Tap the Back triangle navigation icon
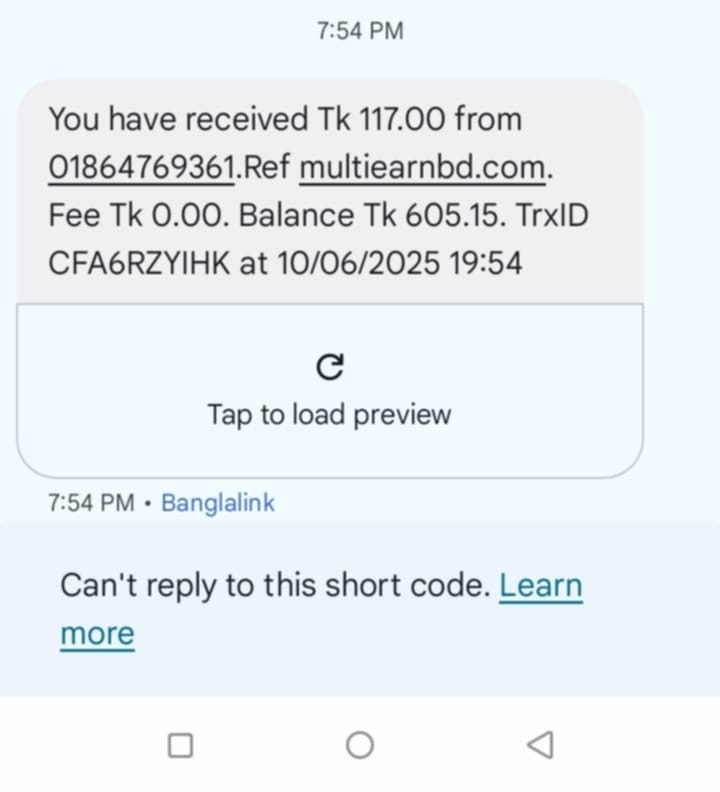The width and height of the screenshot is (720, 792). 538,744
